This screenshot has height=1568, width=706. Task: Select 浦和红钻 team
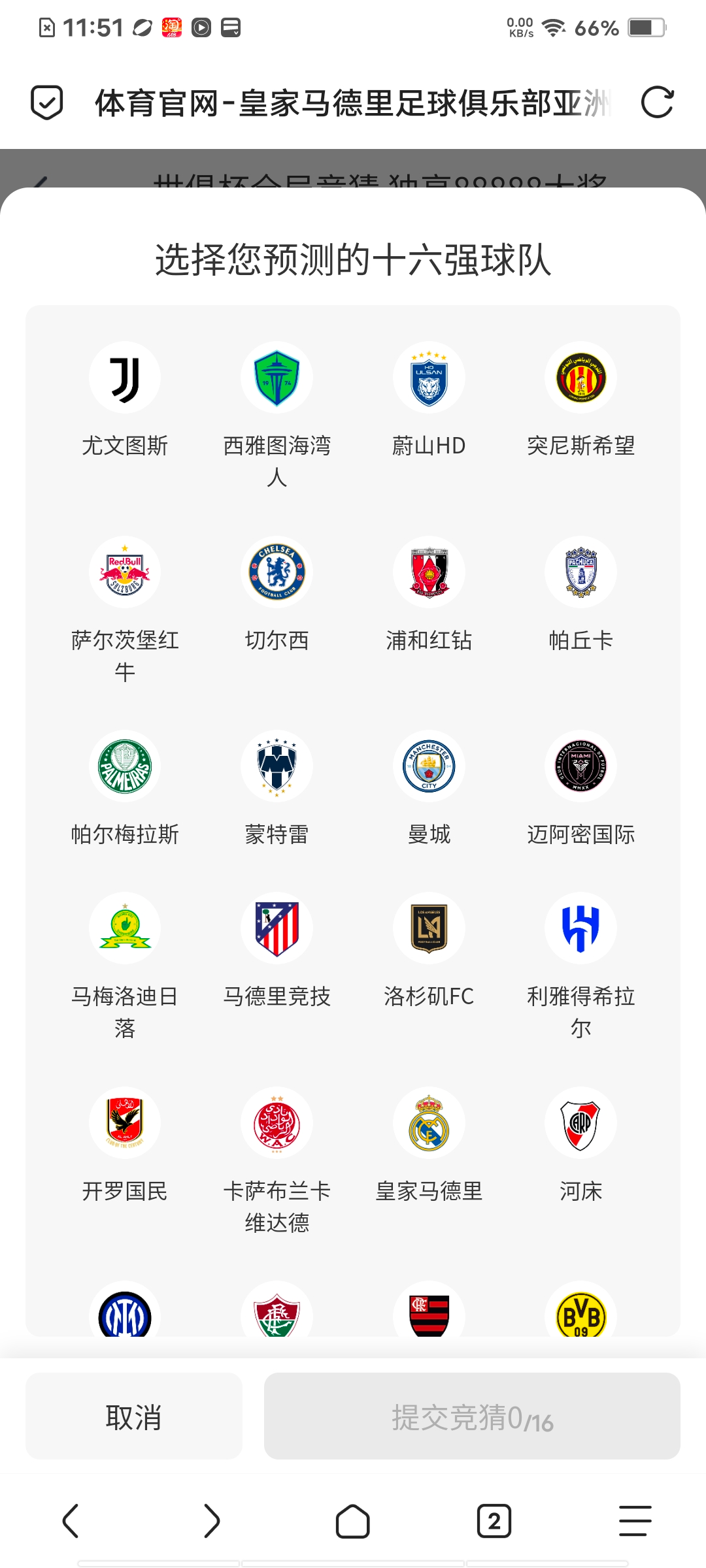[429, 572]
